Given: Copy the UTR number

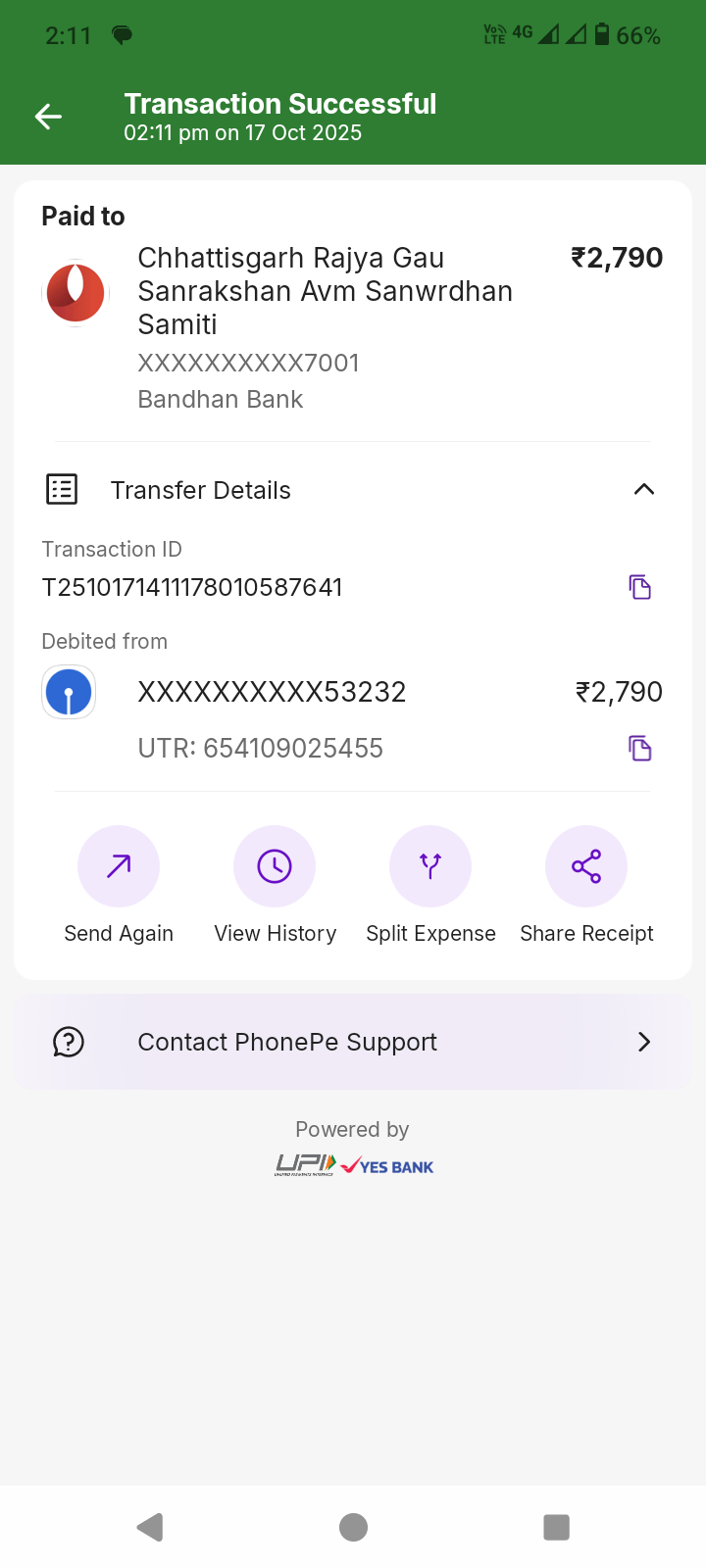Looking at the screenshot, I should (640, 749).
